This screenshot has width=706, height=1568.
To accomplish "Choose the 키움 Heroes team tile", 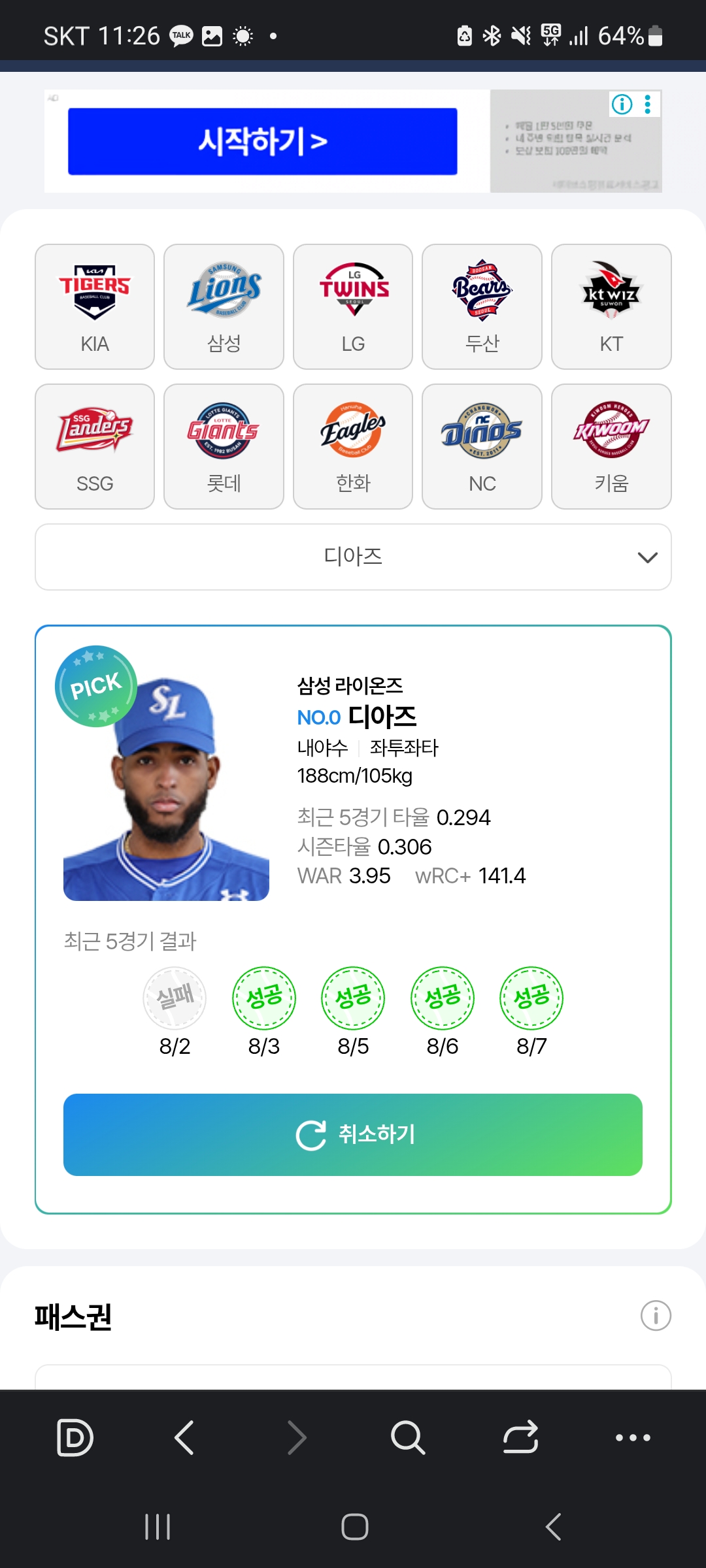I will coord(611,446).
